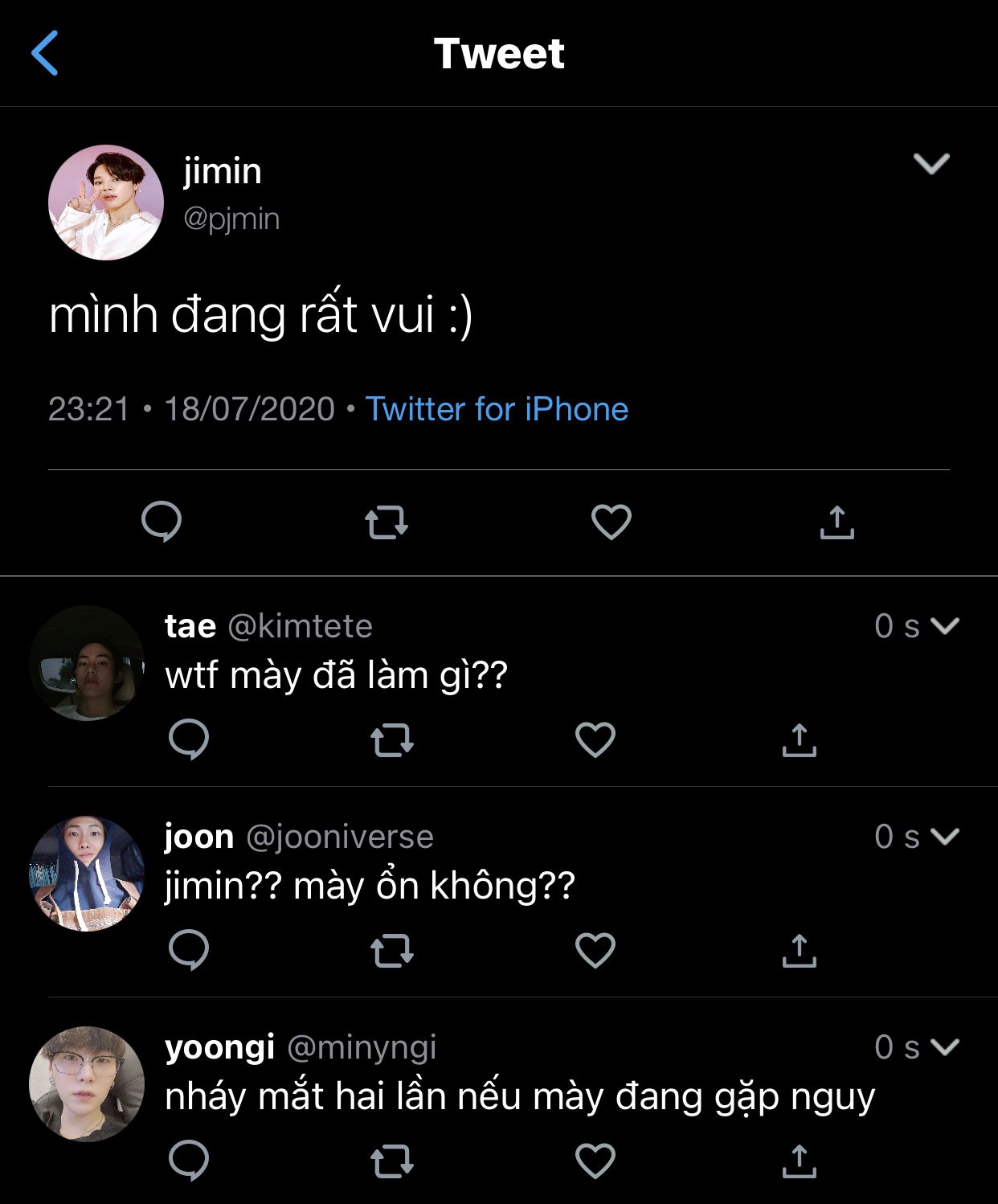Retweet jimin's main tweet
Viewport: 998px width, 1204px height.
[x=387, y=522]
